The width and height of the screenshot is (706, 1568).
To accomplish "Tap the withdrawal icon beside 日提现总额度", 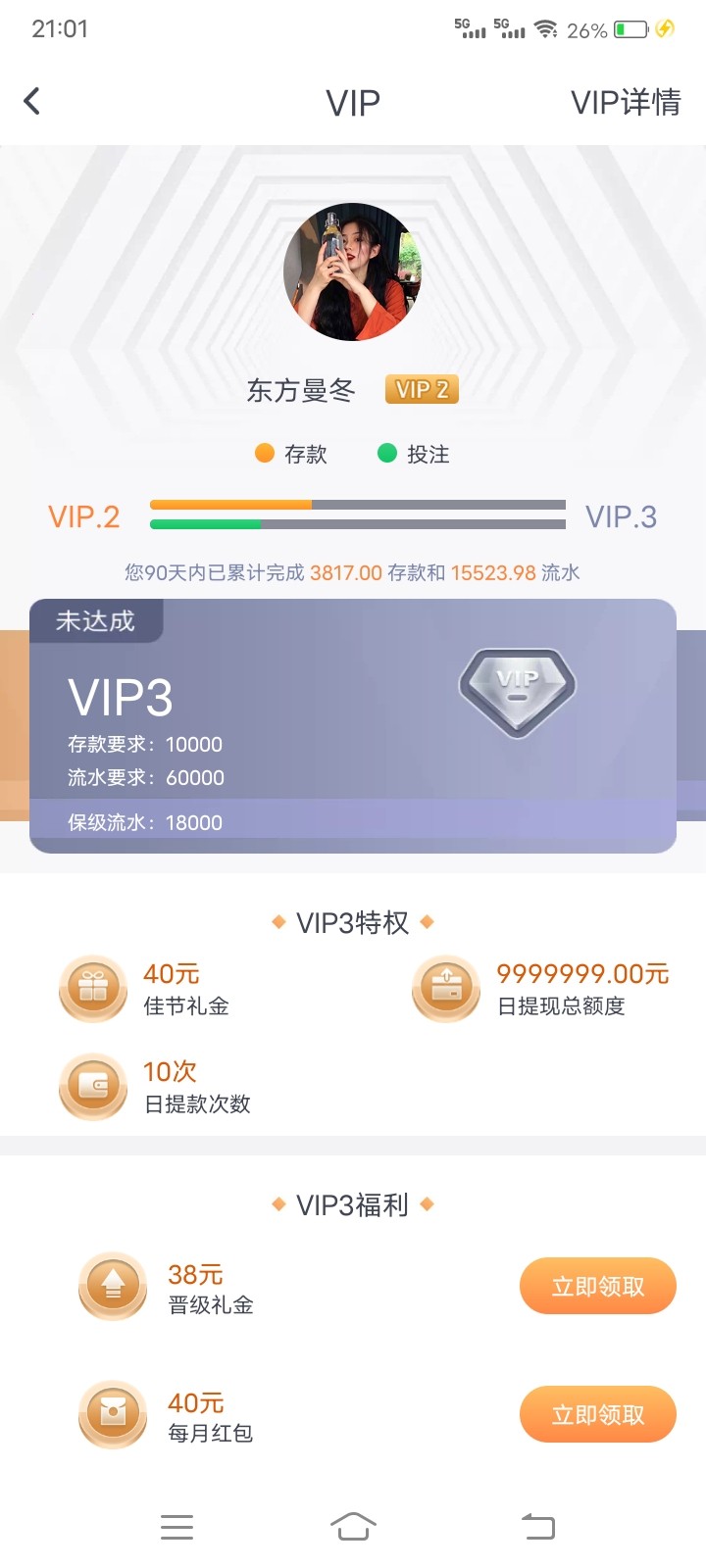I will [446, 989].
